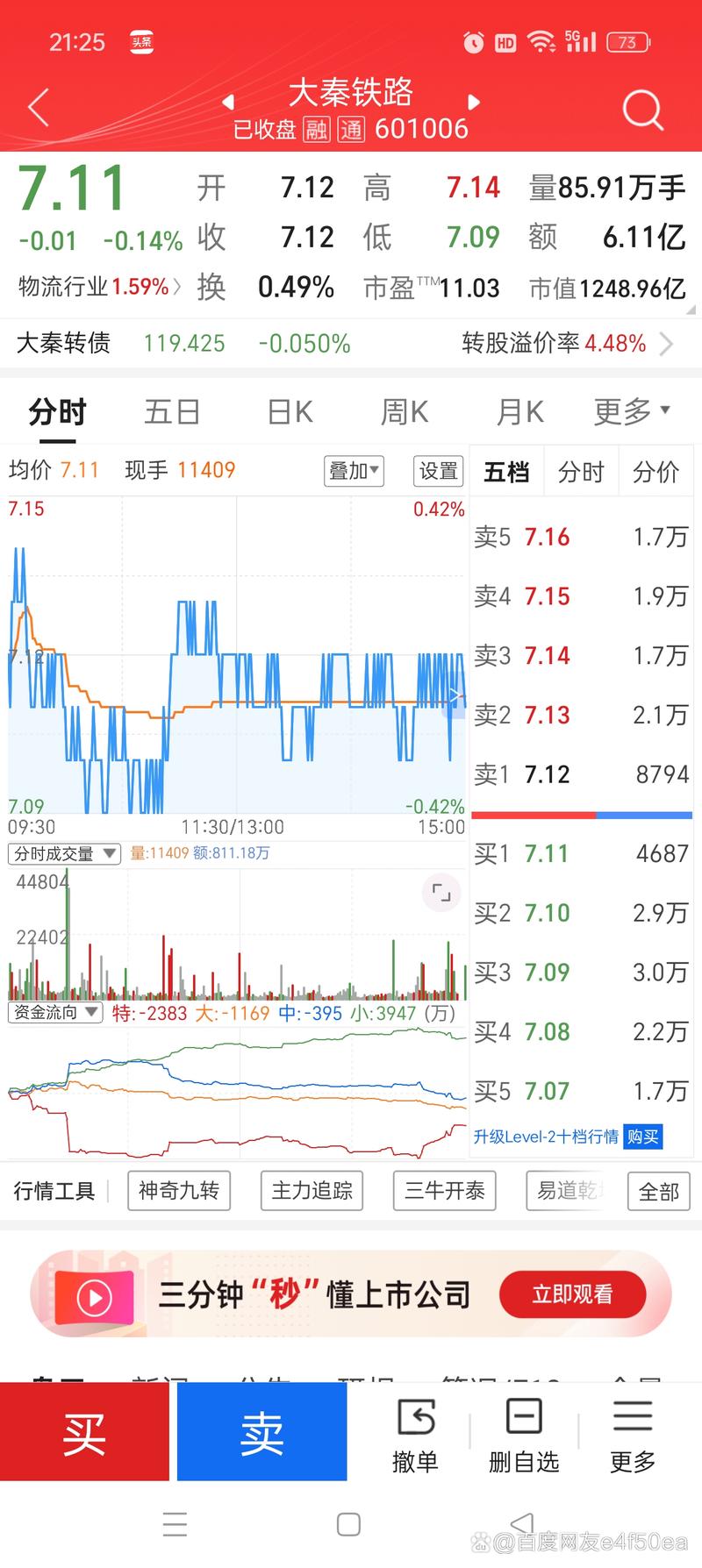Expand the 更多 chart period dropdown
Image resolution: width=702 pixels, height=1568 pixels.
click(x=631, y=411)
